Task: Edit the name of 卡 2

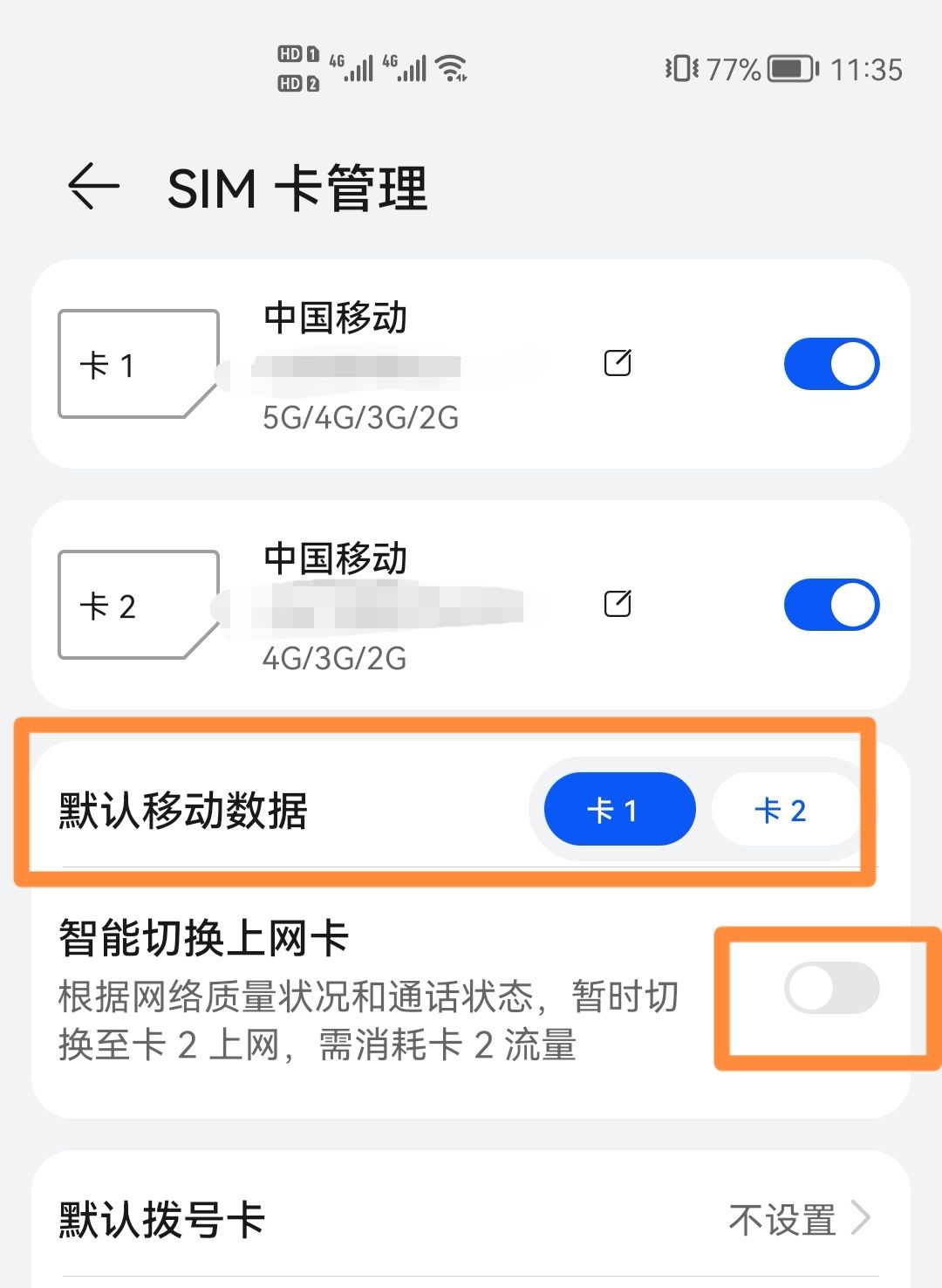Action: [618, 604]
